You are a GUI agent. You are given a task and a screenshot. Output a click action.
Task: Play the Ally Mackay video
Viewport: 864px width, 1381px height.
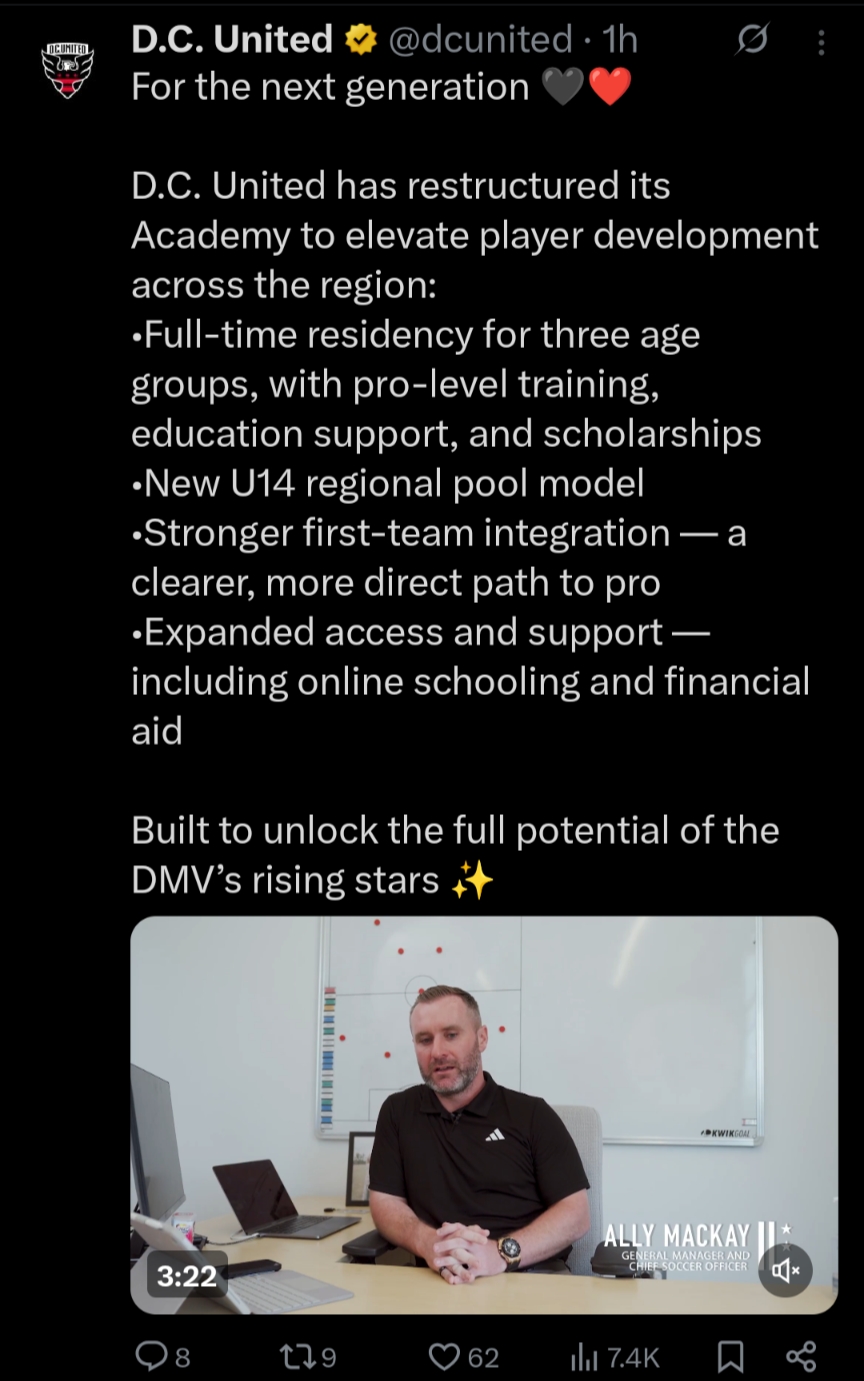(484, 1114)
